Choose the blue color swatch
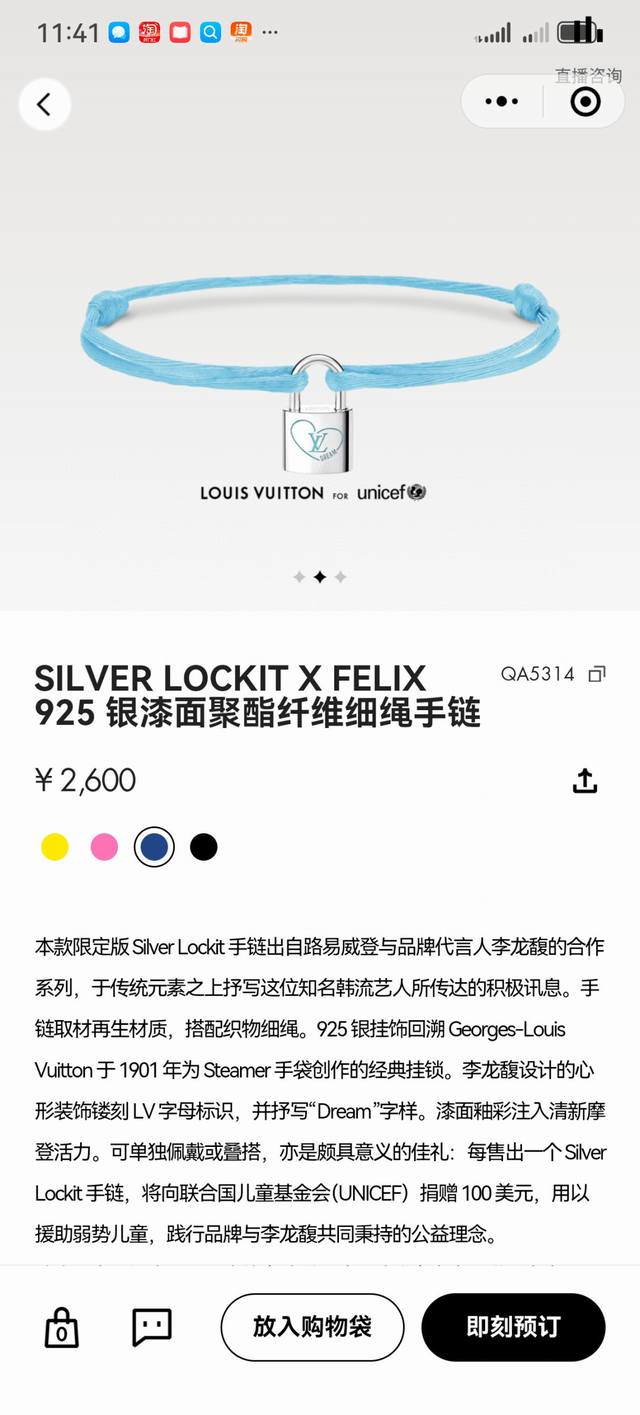Viewport: 640px width, 1415px height. click(154, 847)
